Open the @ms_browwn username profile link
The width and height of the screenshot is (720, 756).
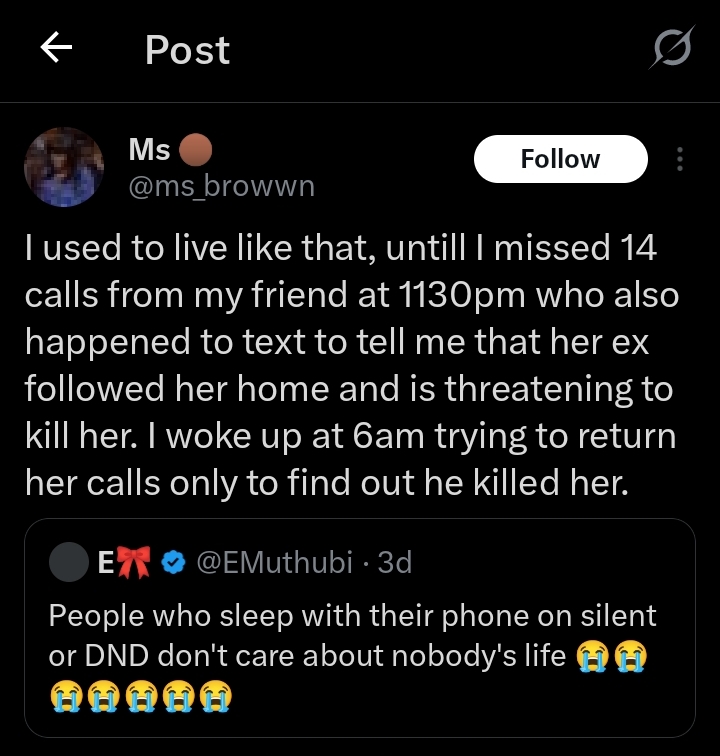click(222, 186)
